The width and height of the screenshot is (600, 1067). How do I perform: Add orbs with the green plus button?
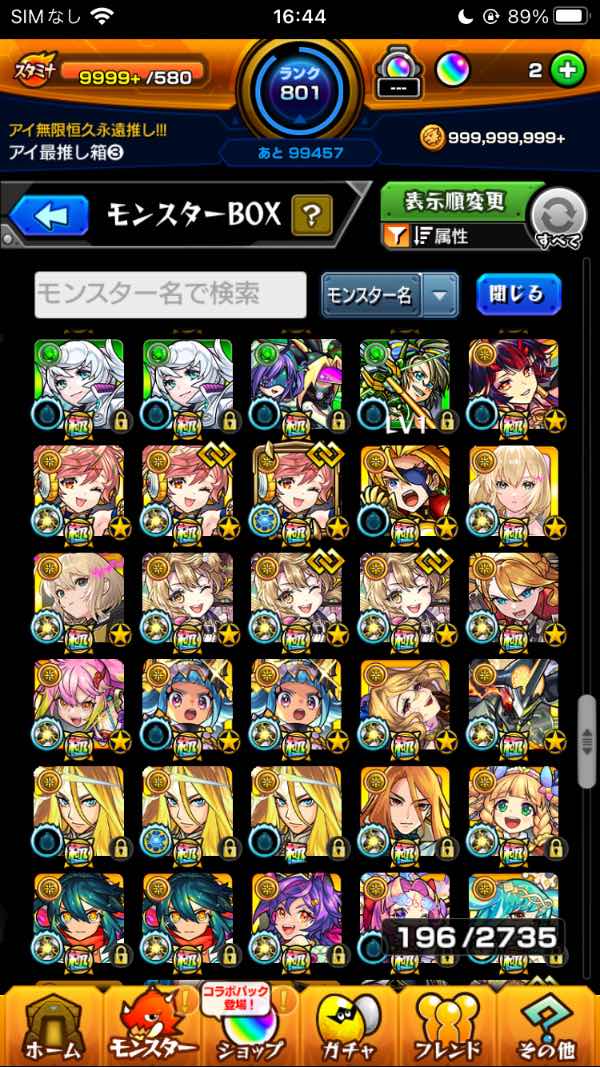567,71
